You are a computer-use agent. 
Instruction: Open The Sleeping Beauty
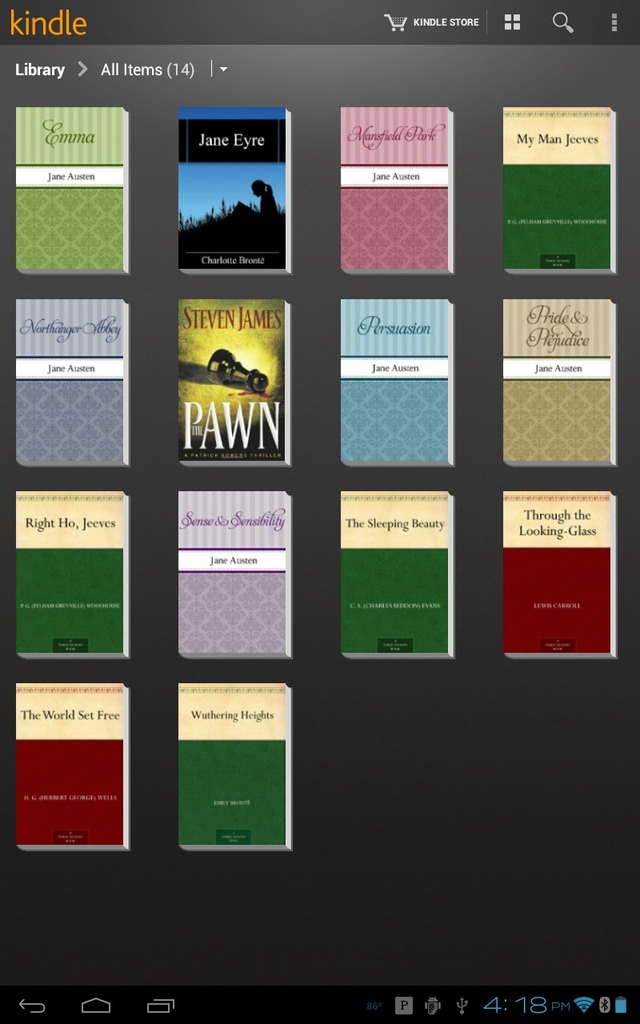(x=396, y=573)
